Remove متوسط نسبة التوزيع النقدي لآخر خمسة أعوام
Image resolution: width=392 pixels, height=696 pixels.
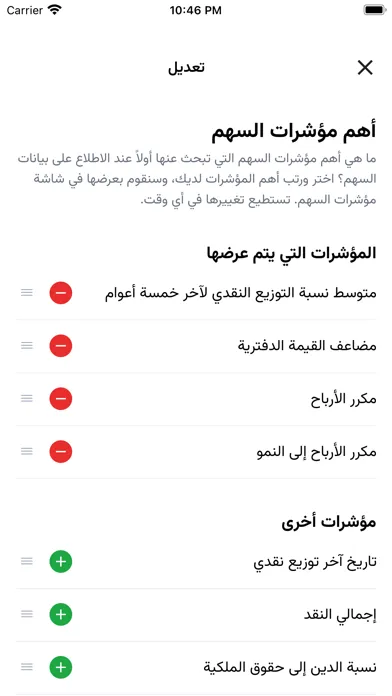61,293
